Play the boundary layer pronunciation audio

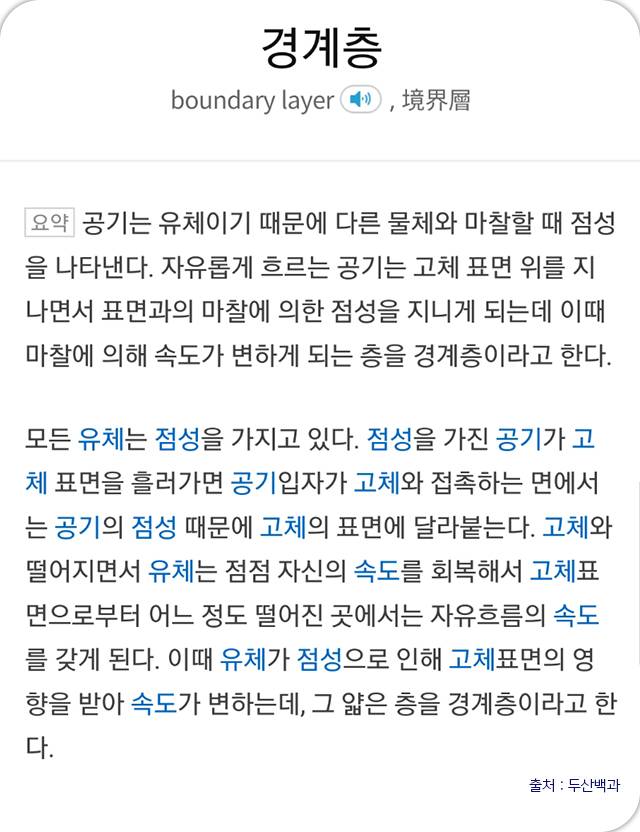tap(360, 100)
